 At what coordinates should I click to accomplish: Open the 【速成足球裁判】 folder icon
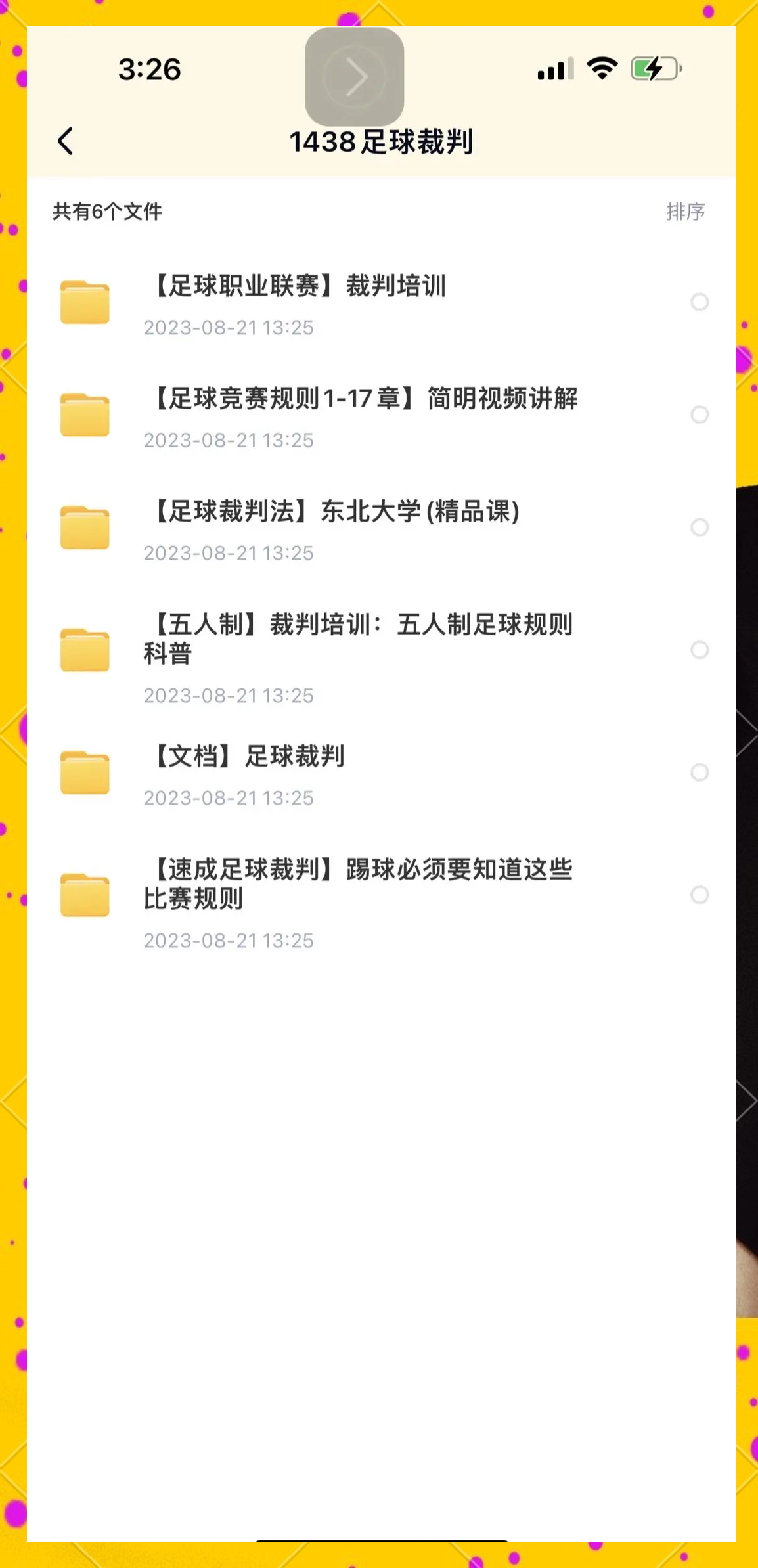(85, 893)
